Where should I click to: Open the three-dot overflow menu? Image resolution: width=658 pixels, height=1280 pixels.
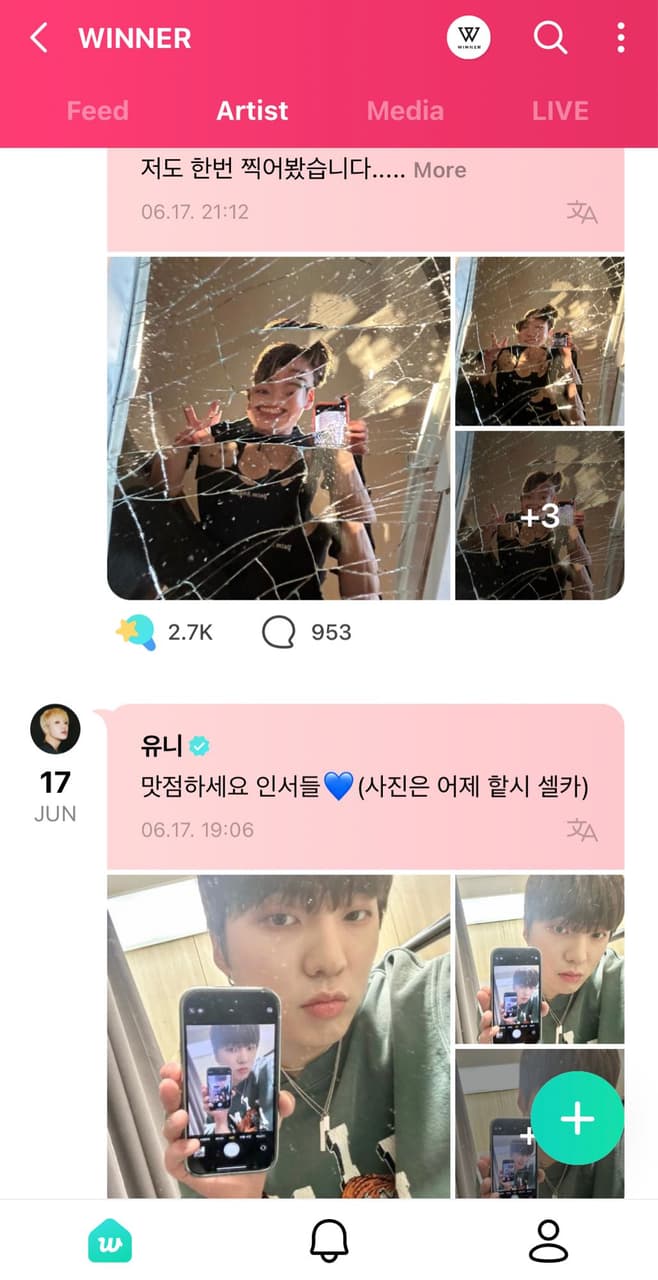pyautogui.click(x=621, y=39)
